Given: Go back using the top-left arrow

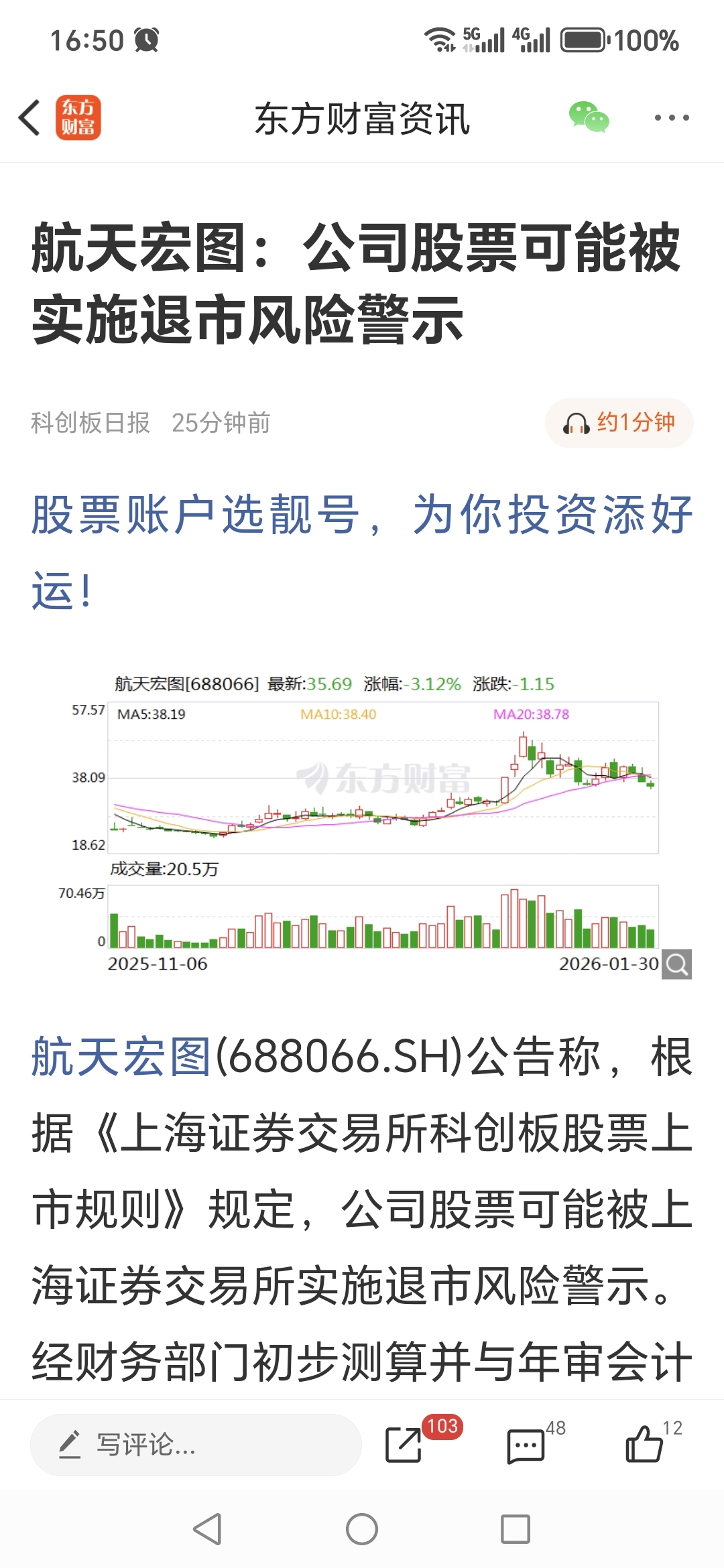Looking at the screenshot, I should [x=29, y=118].
